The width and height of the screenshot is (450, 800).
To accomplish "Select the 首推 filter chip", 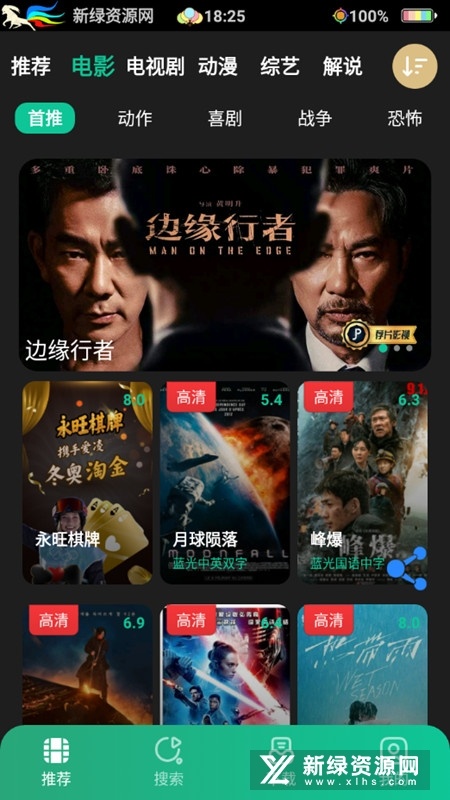I will coord(45,118).
